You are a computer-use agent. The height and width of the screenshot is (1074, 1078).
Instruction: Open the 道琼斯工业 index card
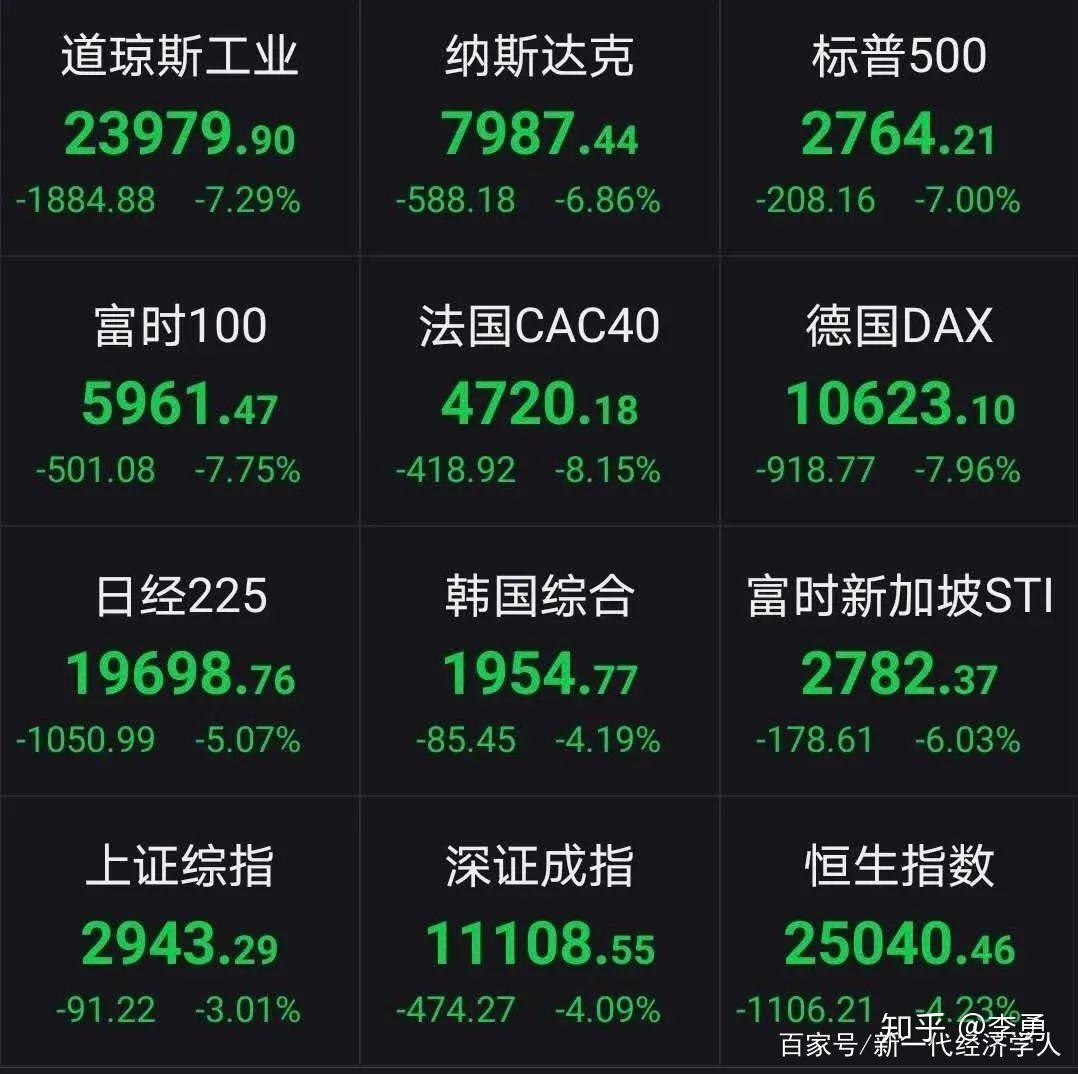(x=180, y=130)
